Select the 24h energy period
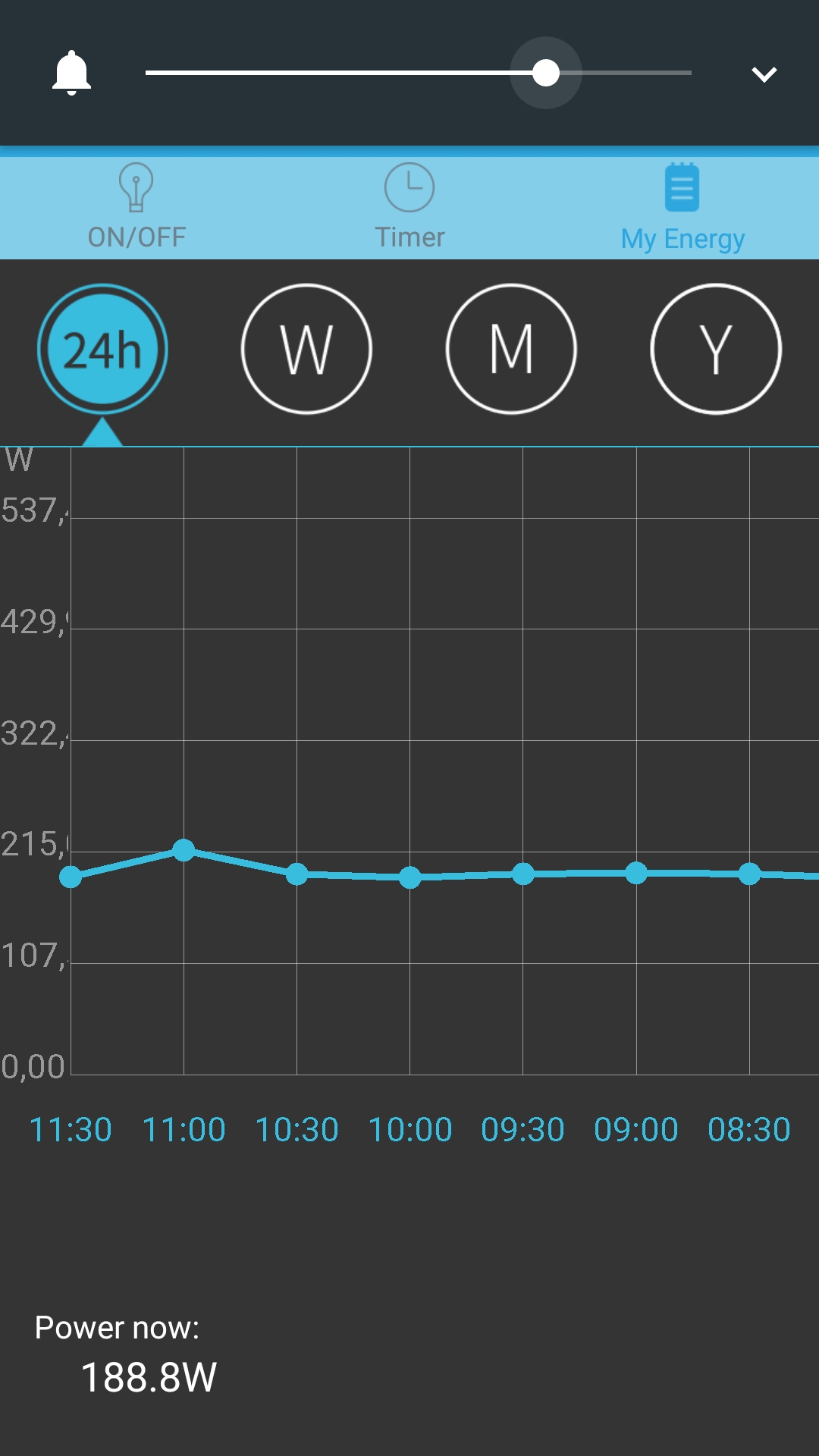 102,349
